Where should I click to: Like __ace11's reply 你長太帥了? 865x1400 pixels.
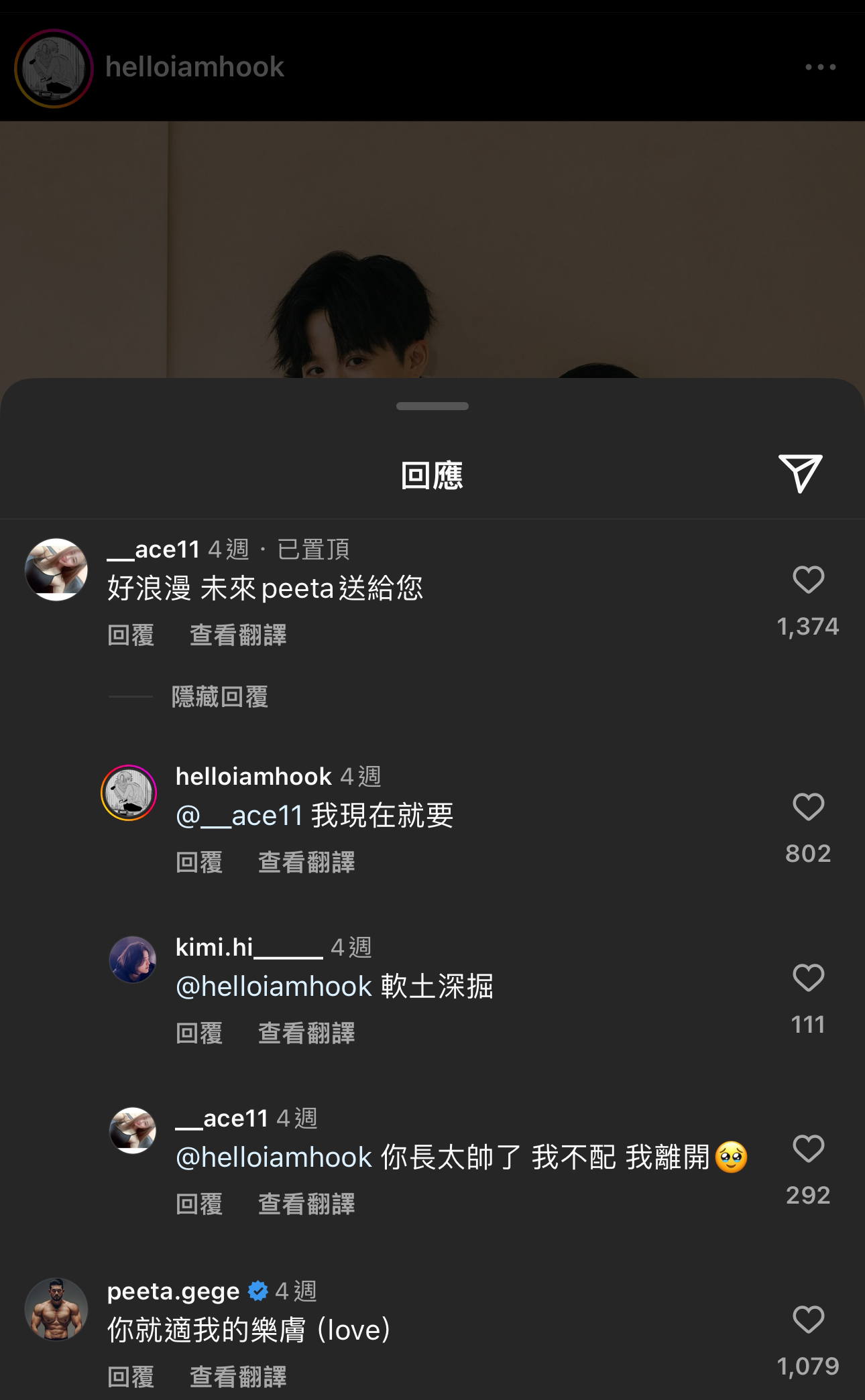coord(808,1149)
